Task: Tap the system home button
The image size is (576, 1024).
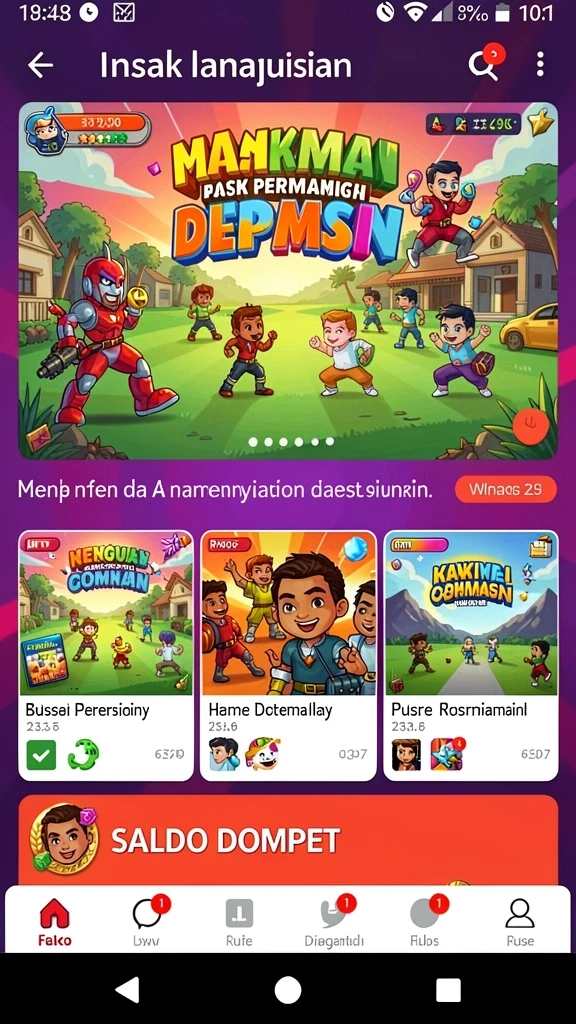Action: coord(288,990)
